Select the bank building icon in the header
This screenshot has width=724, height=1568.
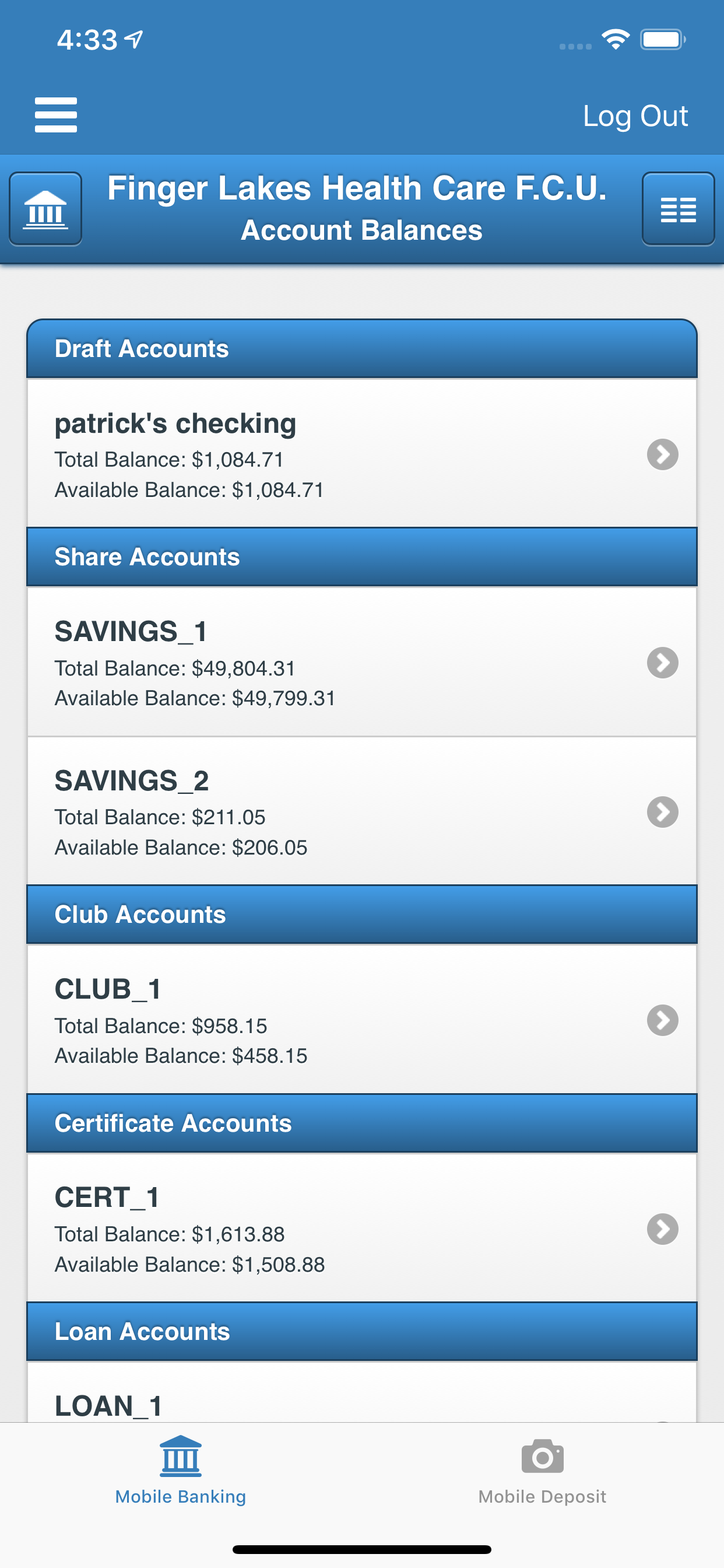tap(45, 209)
